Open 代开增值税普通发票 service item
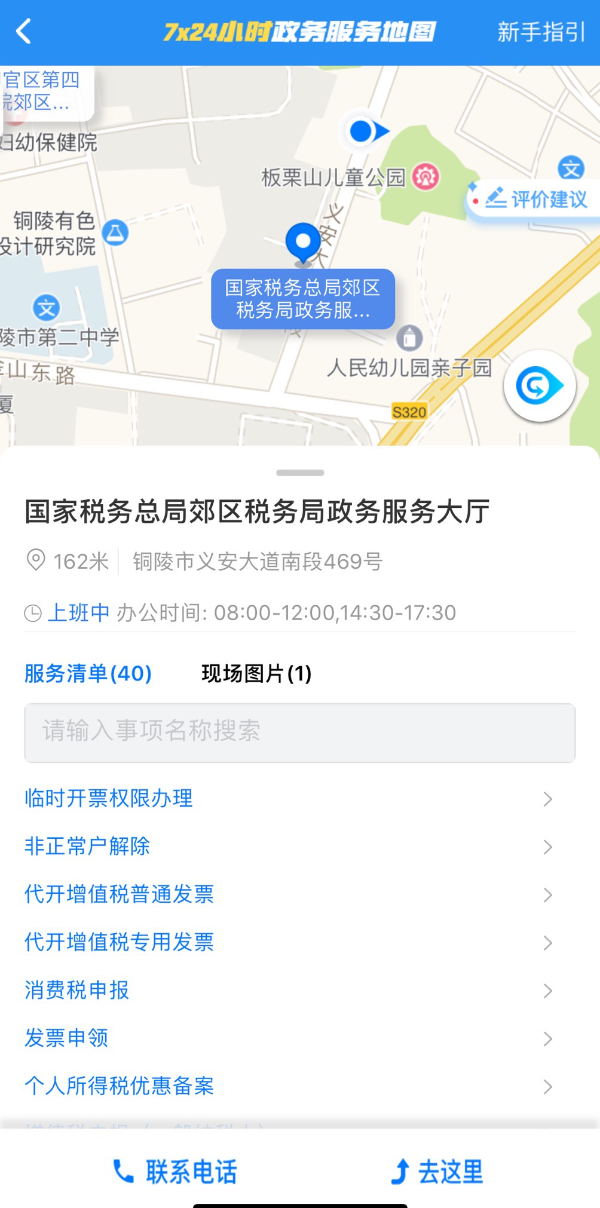Image resolution: width=600 pixels, height=1208 pixels. (300, 895)
